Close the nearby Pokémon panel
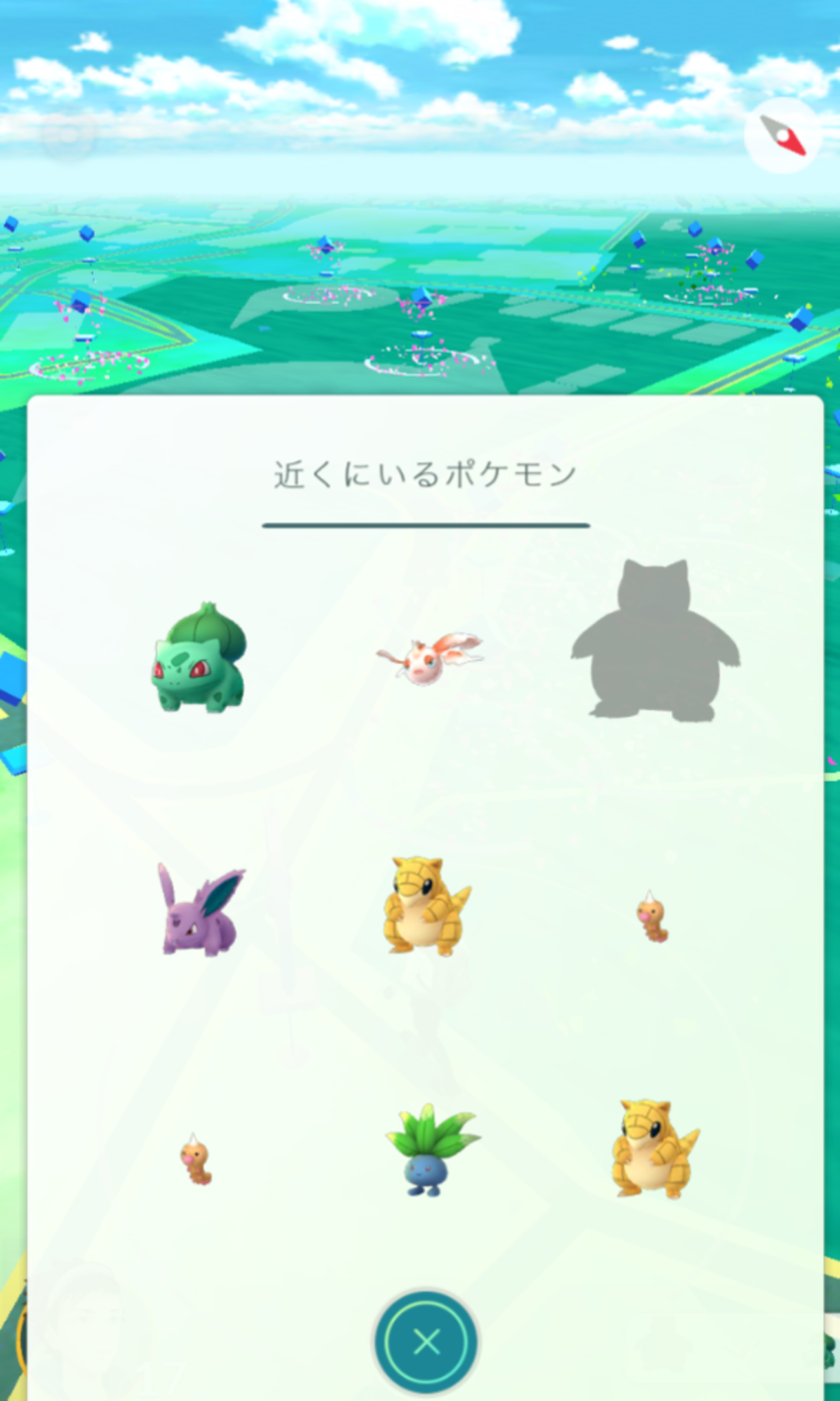 (426, 1342)
